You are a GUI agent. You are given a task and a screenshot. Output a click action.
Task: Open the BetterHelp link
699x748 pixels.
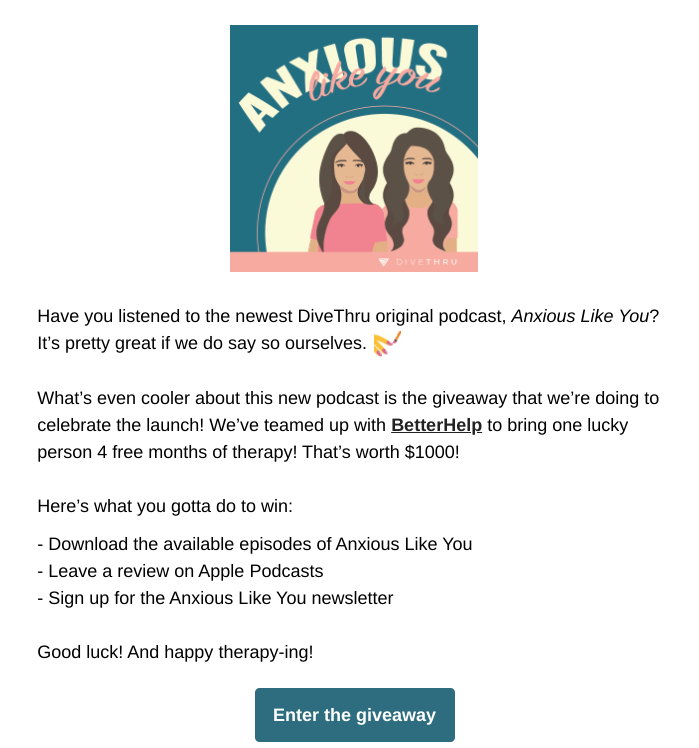pyautogui.click(x=436, y=425)
